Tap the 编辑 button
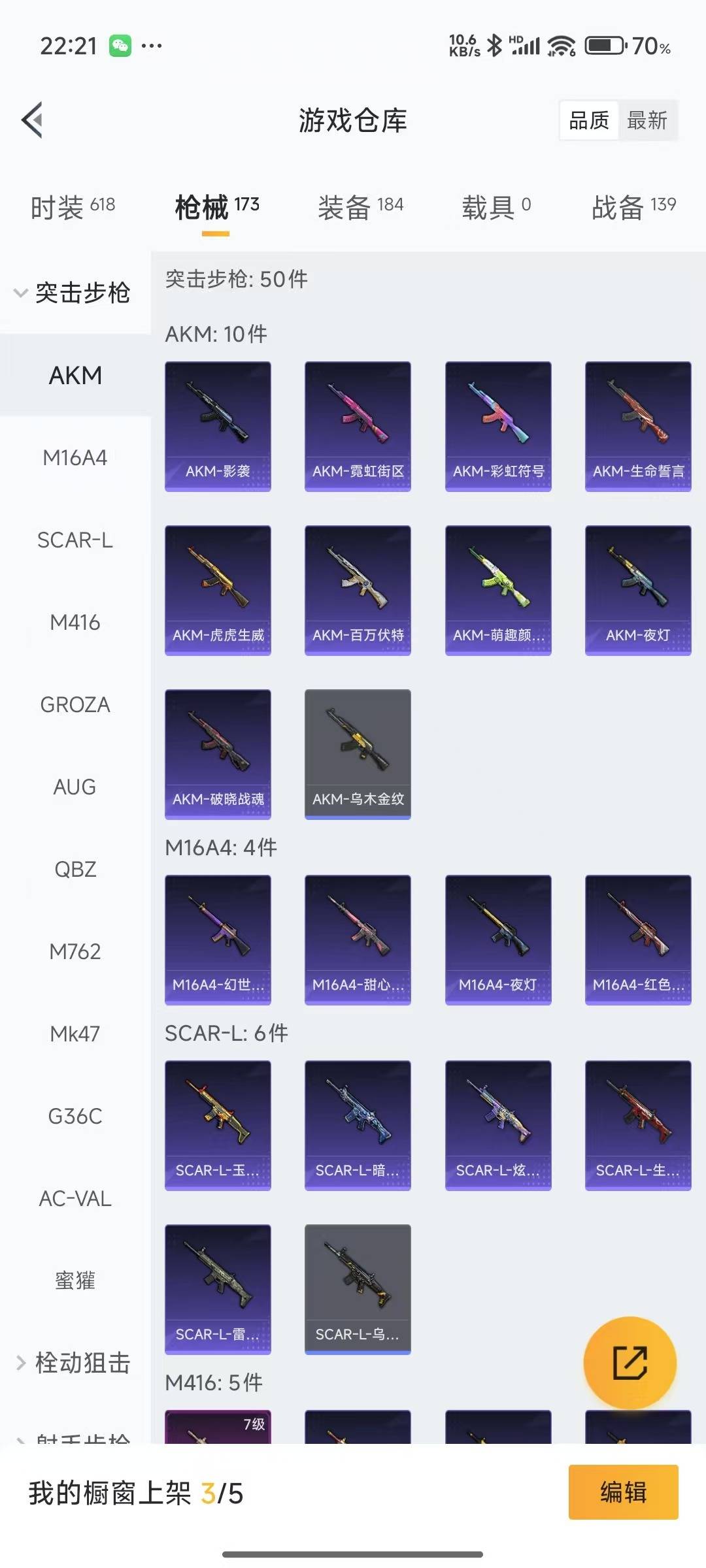This screenshot has height=1568, width=706. pyautogui.click(x=623, y=1492)
